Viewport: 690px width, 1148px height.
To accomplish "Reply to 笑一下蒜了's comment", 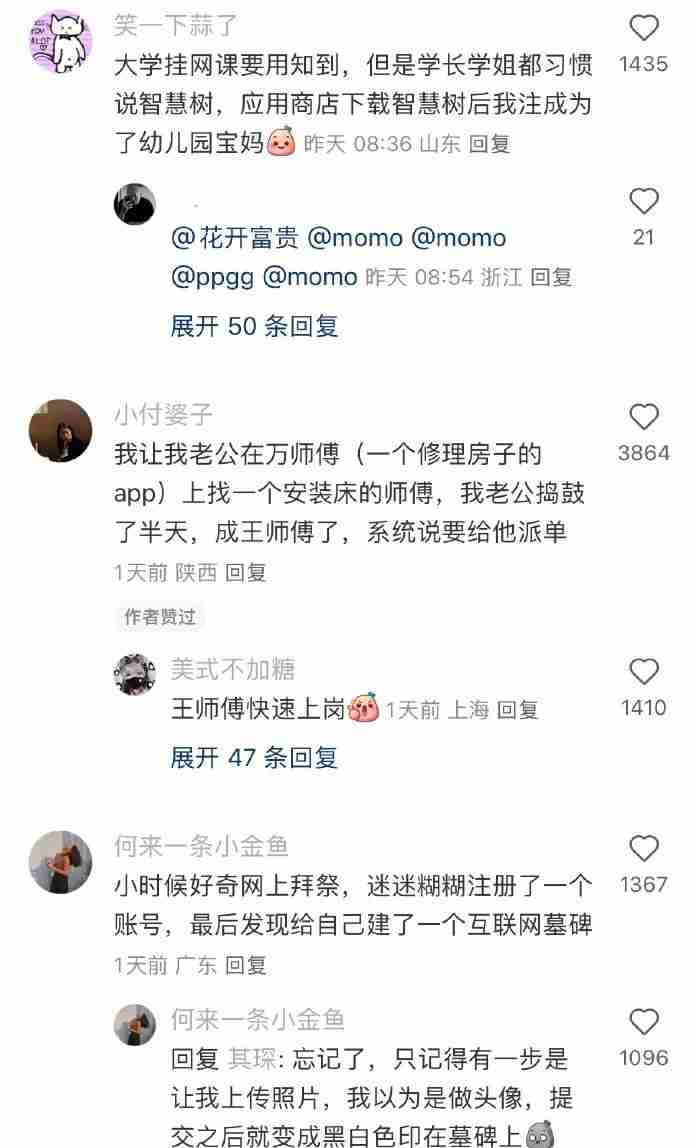I will coord(489,144).
